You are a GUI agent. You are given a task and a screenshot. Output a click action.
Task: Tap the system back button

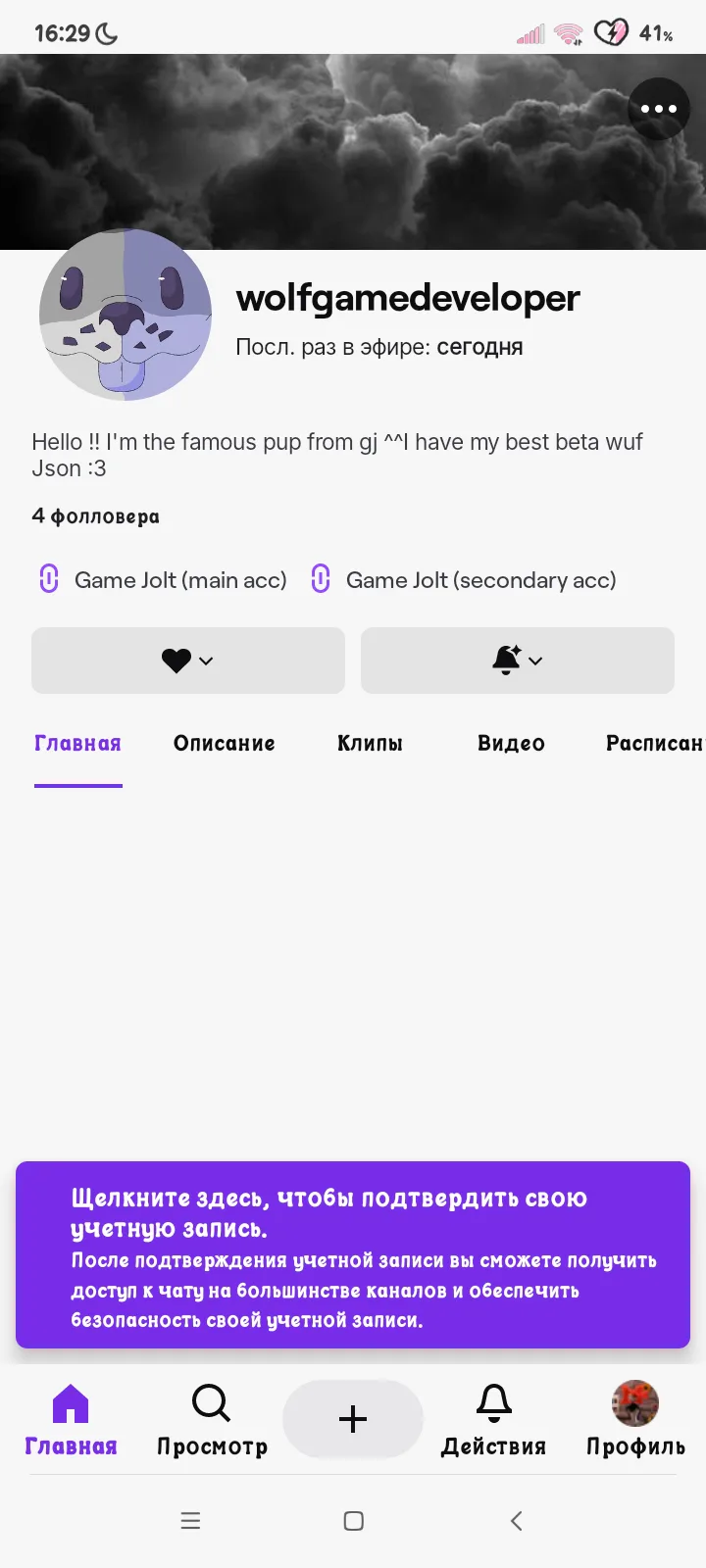(x=517, y=1521)
